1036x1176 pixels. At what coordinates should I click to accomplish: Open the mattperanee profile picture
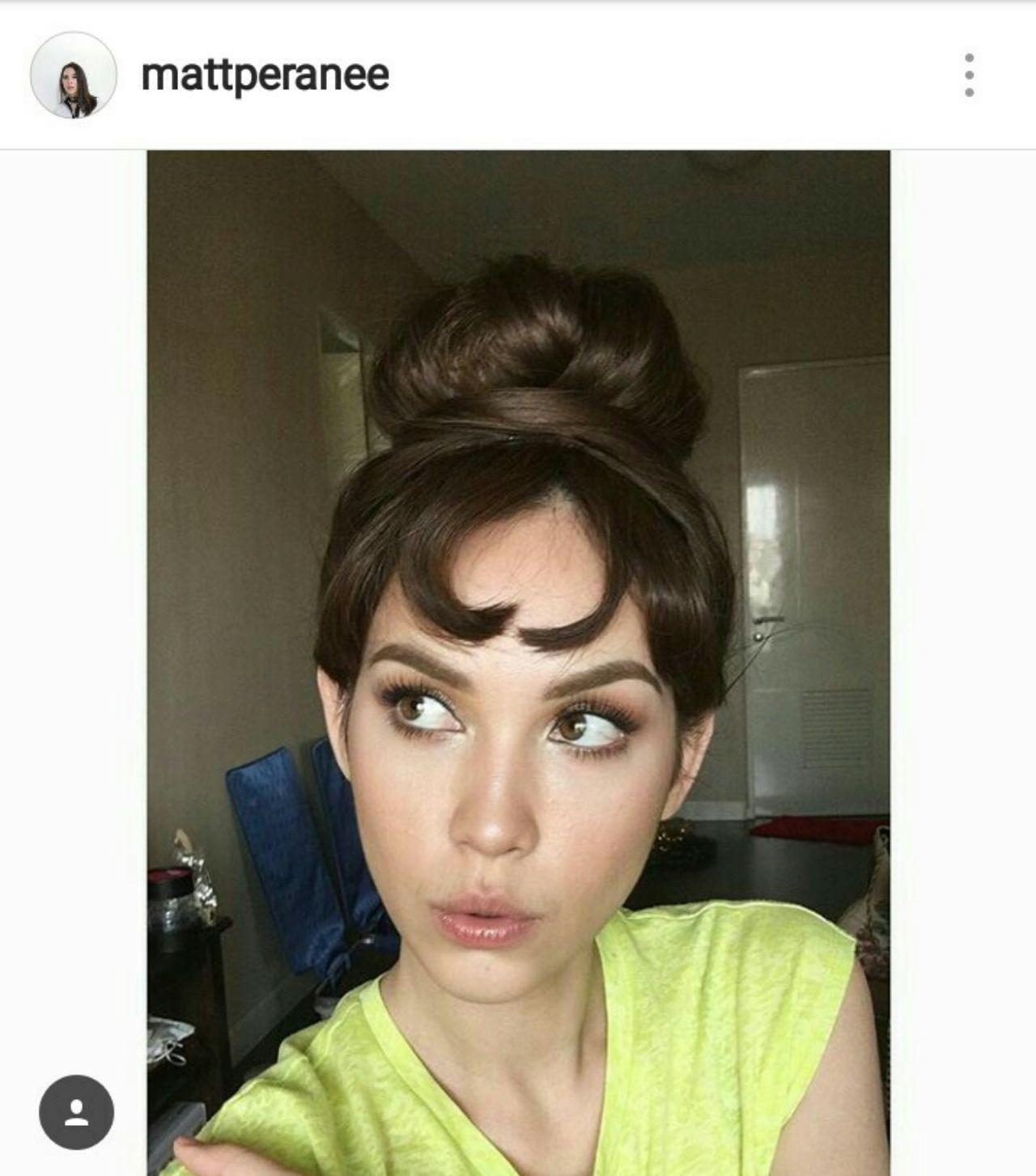click(x=74, y=75)
